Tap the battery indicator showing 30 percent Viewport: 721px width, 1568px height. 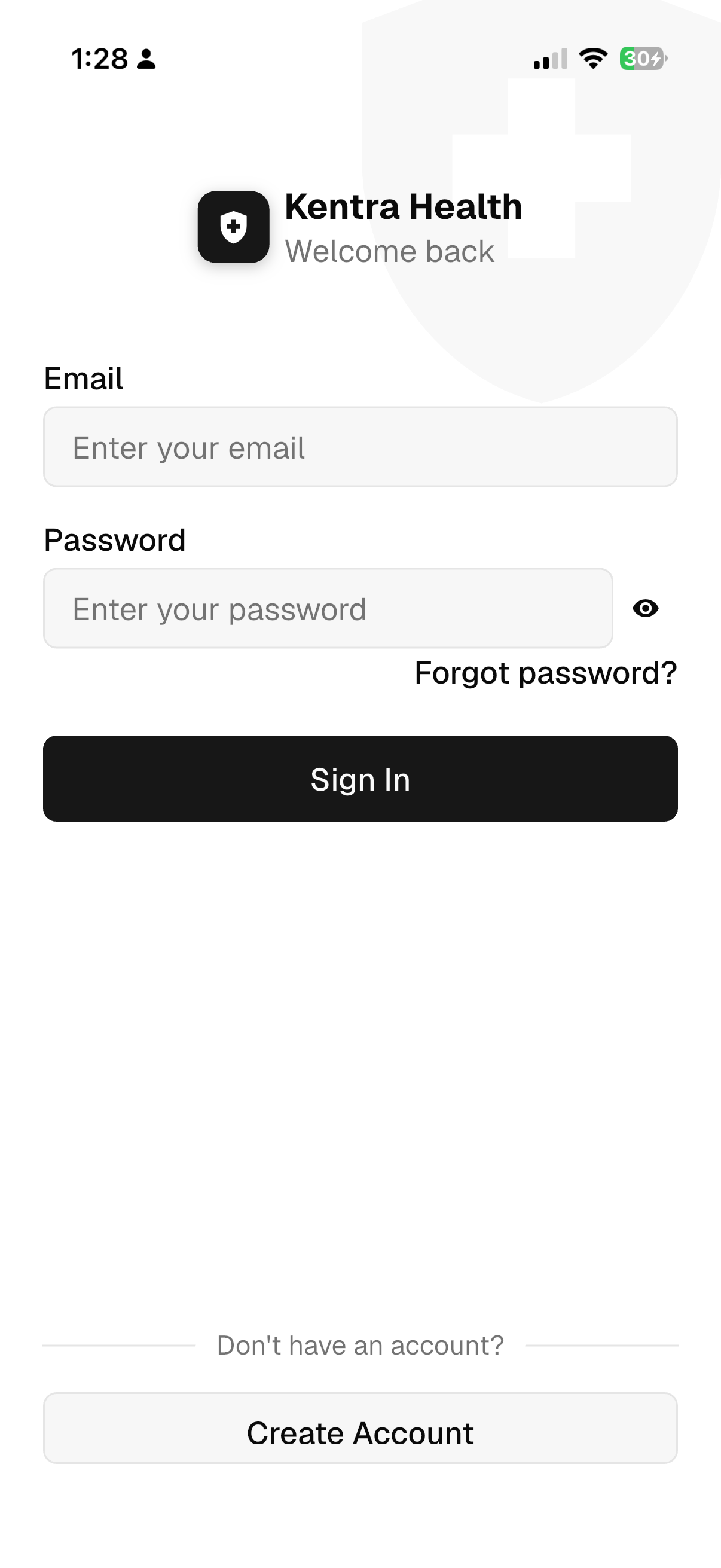(x=639, y=58)
